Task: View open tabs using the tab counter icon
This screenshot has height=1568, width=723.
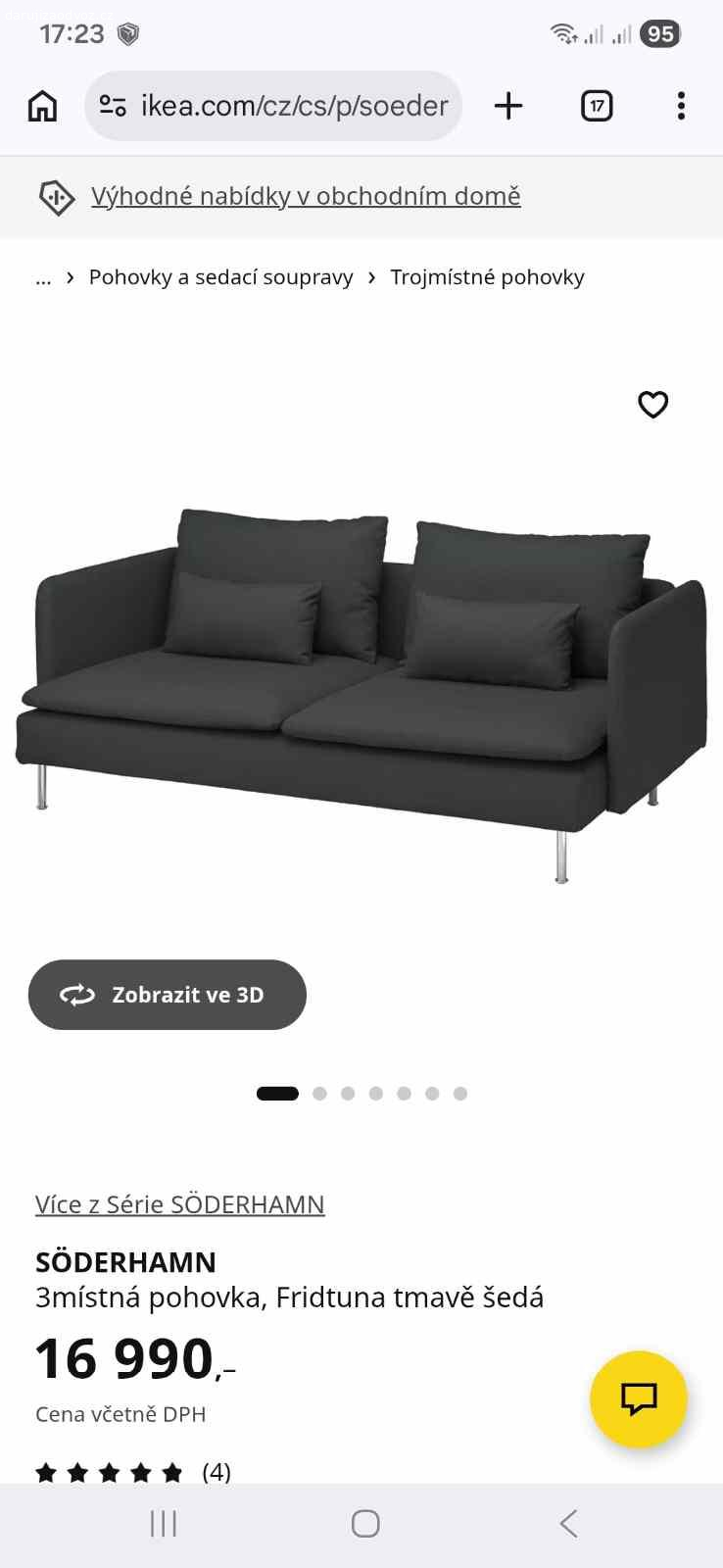Action: tap(595, 106)
